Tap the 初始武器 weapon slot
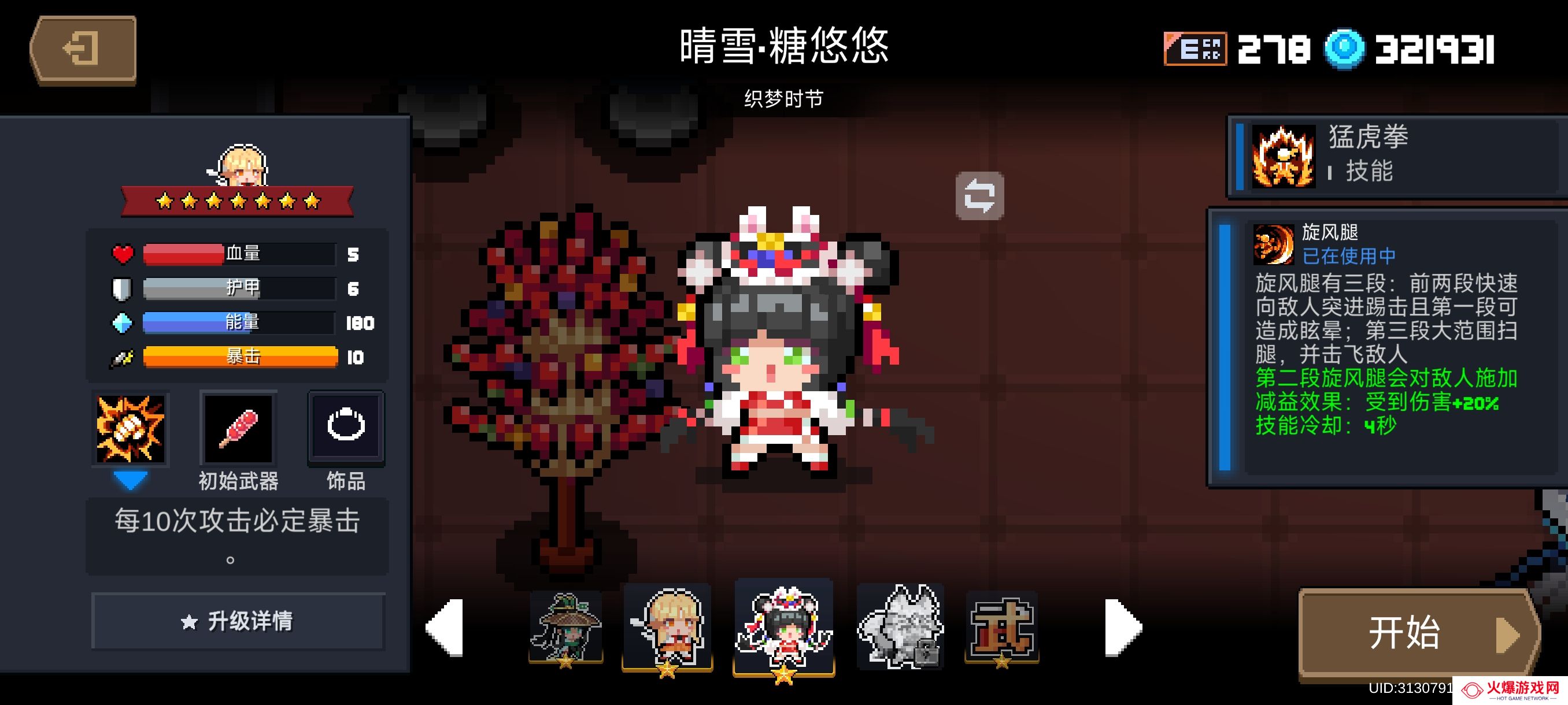The height and width of the screenshot is (705, 1568). 238,429
